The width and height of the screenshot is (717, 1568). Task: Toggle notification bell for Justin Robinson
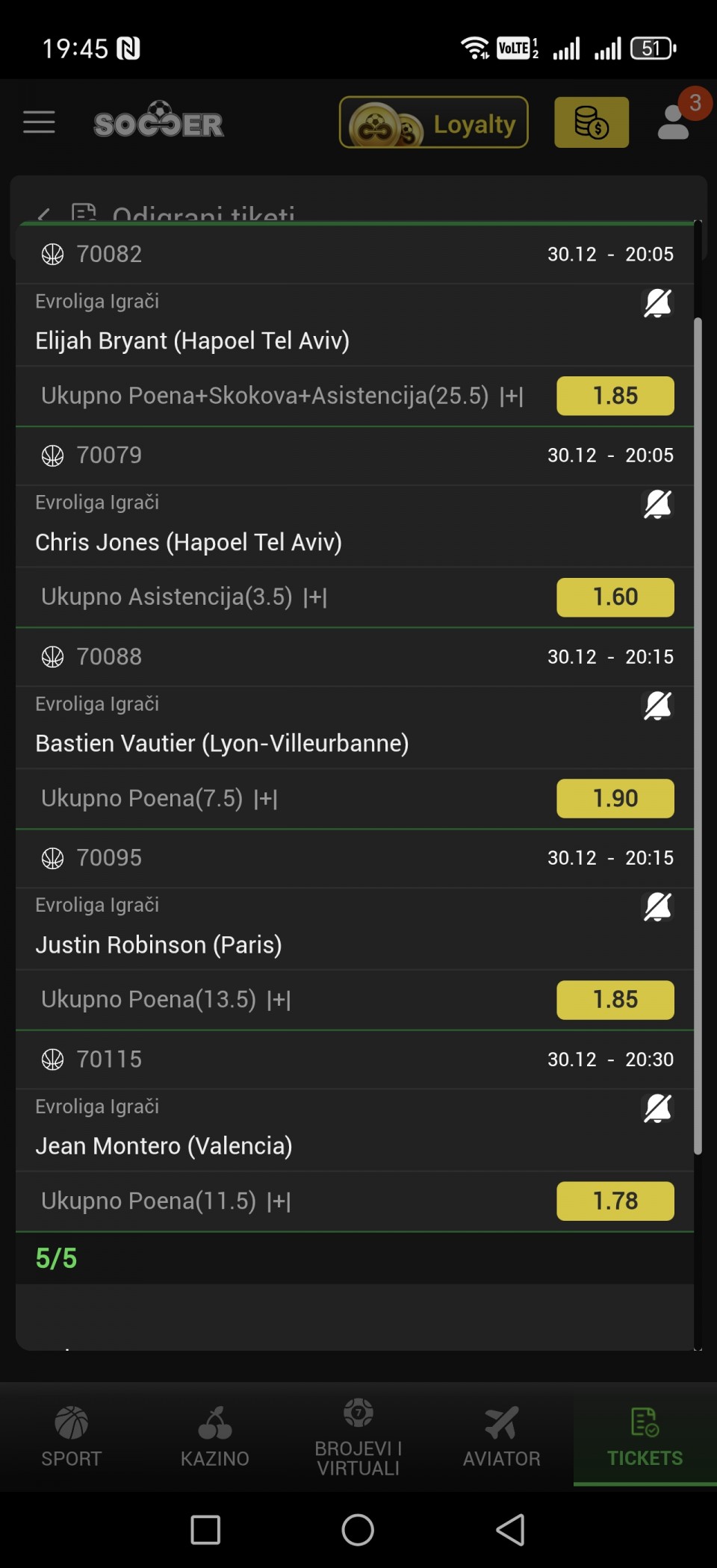pos(657,907)
